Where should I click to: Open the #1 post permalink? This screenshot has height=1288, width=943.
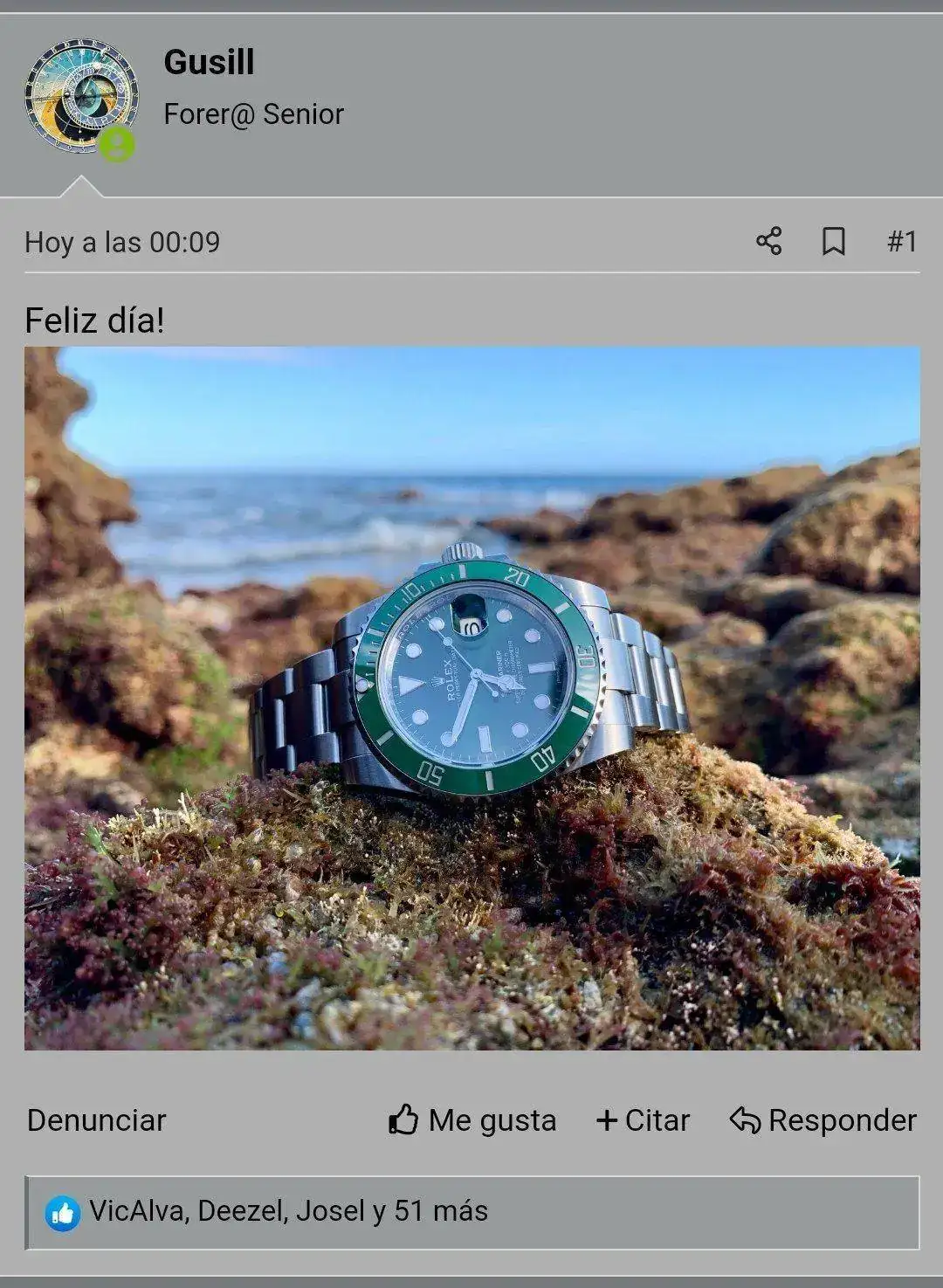click(x=901, y=241)
